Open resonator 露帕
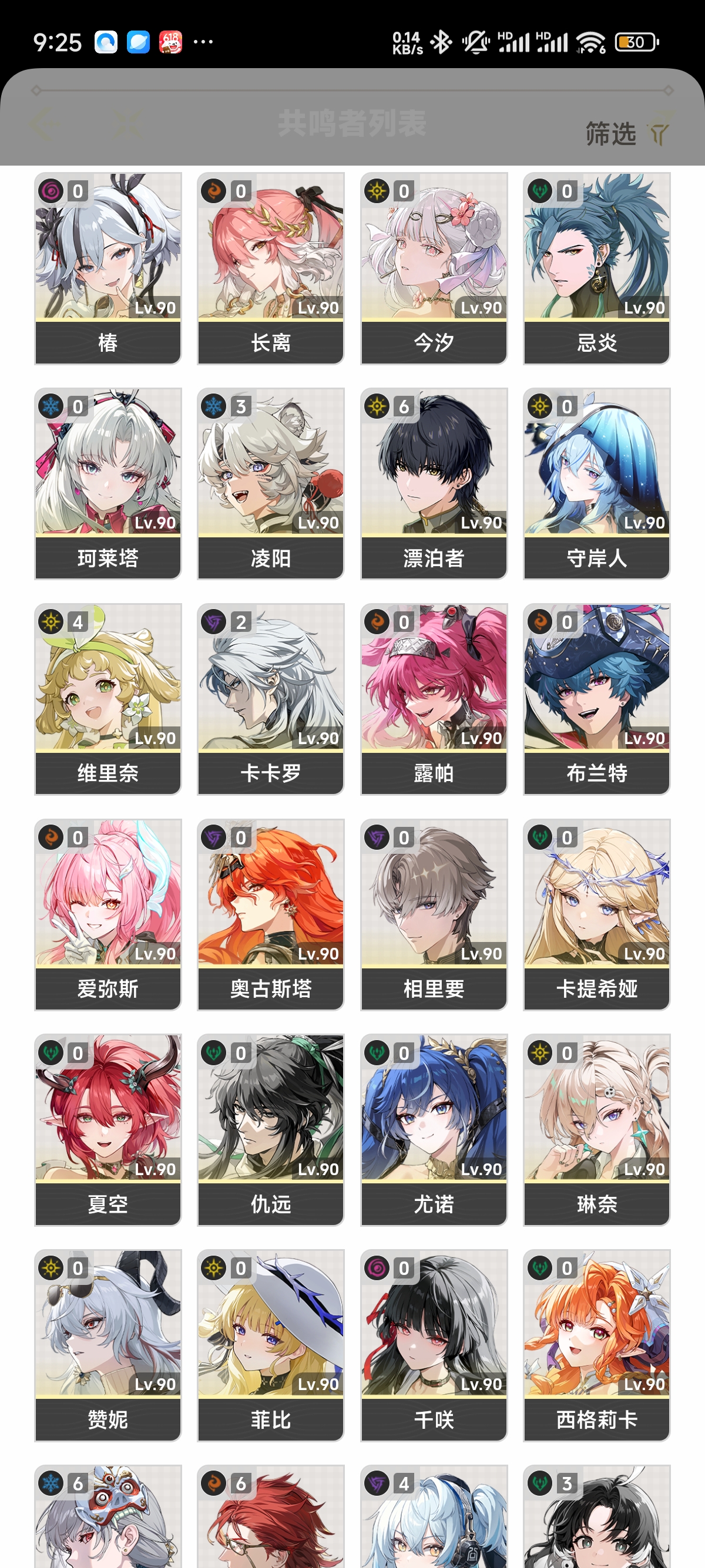705x1568 pixels. [x=434, y=699]
